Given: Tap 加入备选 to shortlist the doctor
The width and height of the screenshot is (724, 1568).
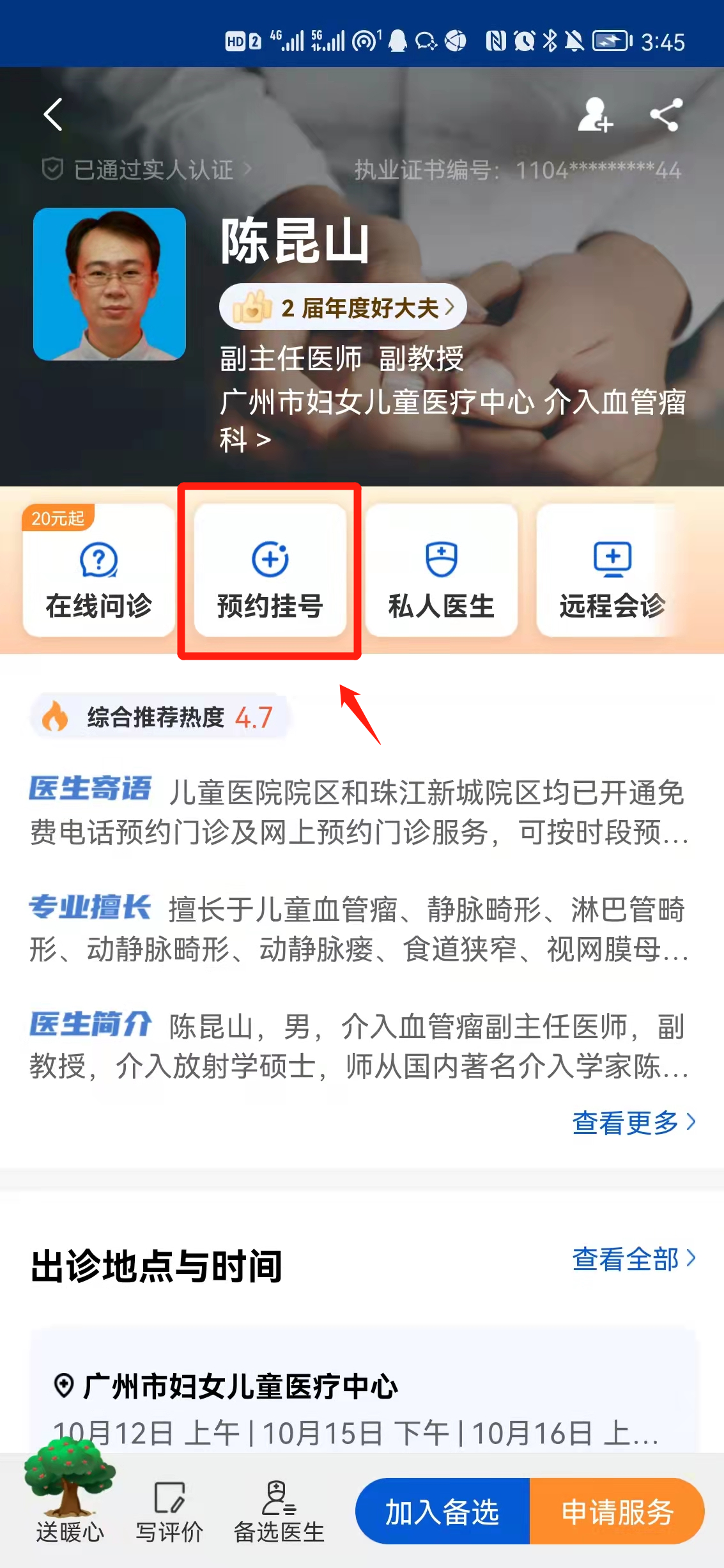Looking at the screenshot, I should click(x=442, y=1512).
